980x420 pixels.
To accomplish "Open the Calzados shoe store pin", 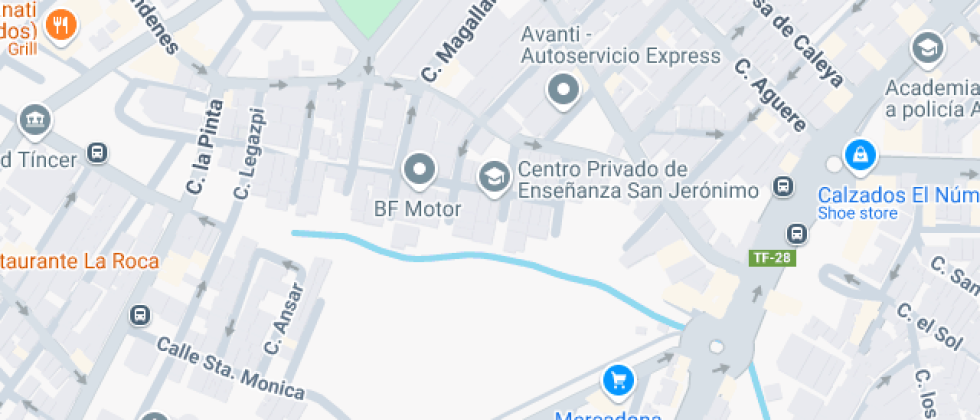I will [859, 155].
